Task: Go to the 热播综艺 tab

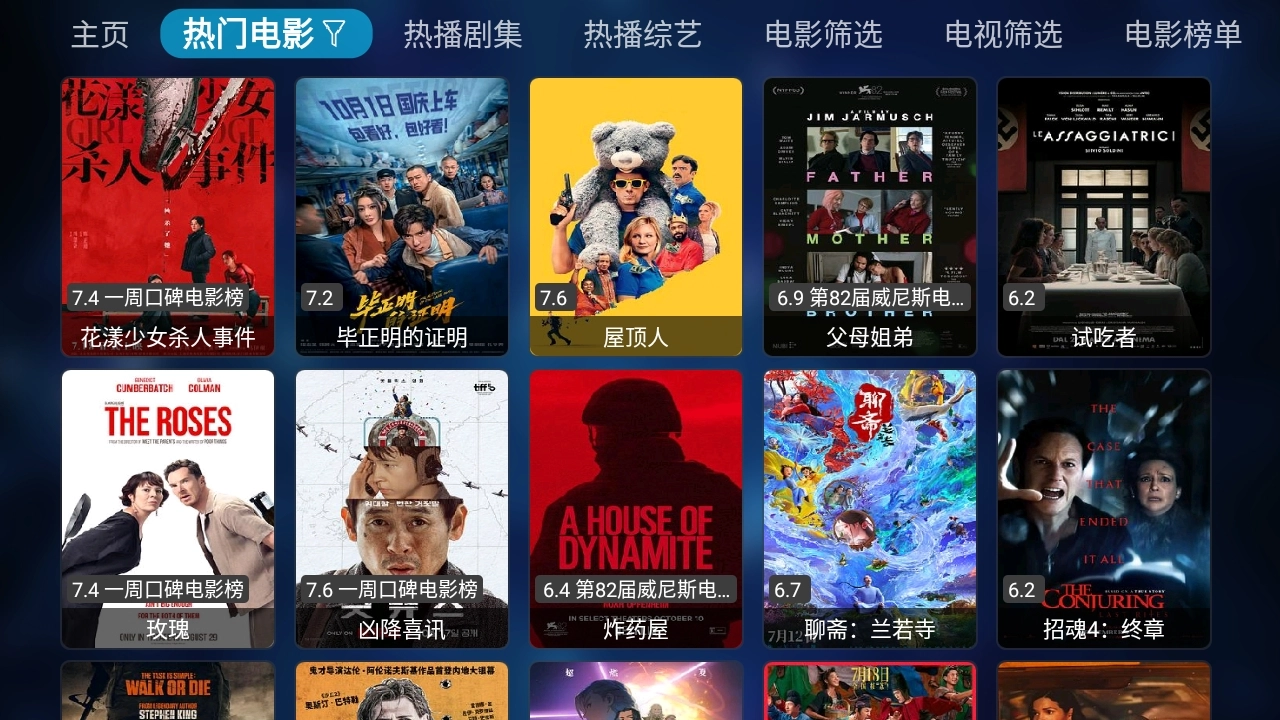Action: (643, 35)
